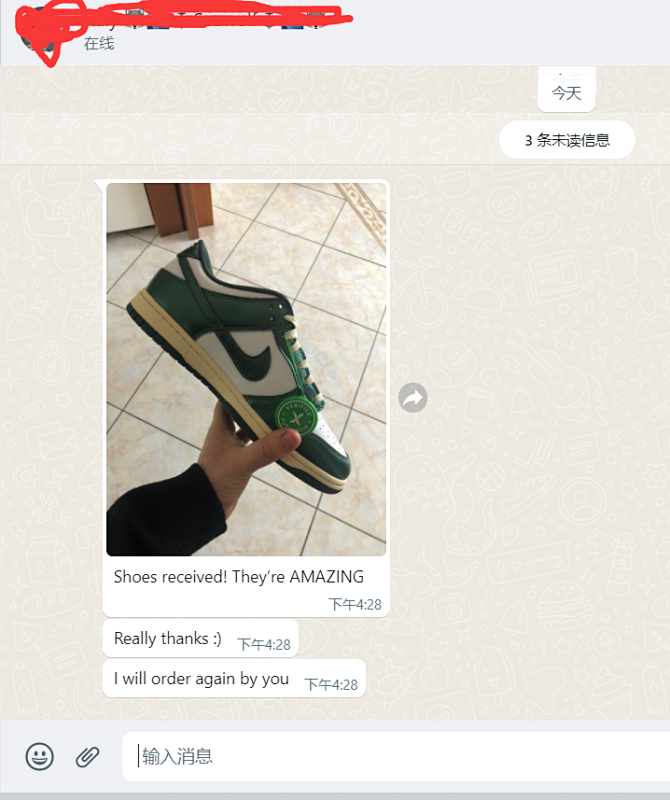
Task: Forward the shoe photo message
Action: point(412,397)
